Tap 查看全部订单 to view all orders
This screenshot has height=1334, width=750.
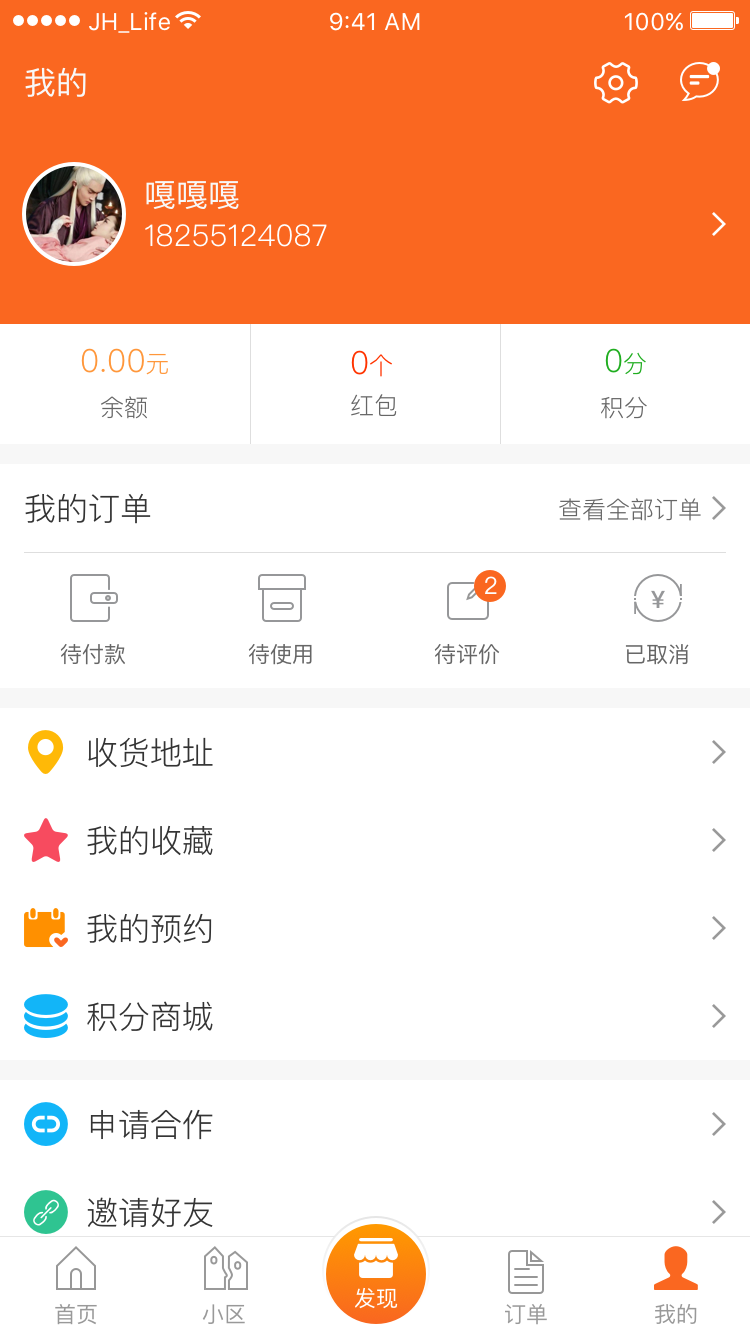(x=640, y=509)
